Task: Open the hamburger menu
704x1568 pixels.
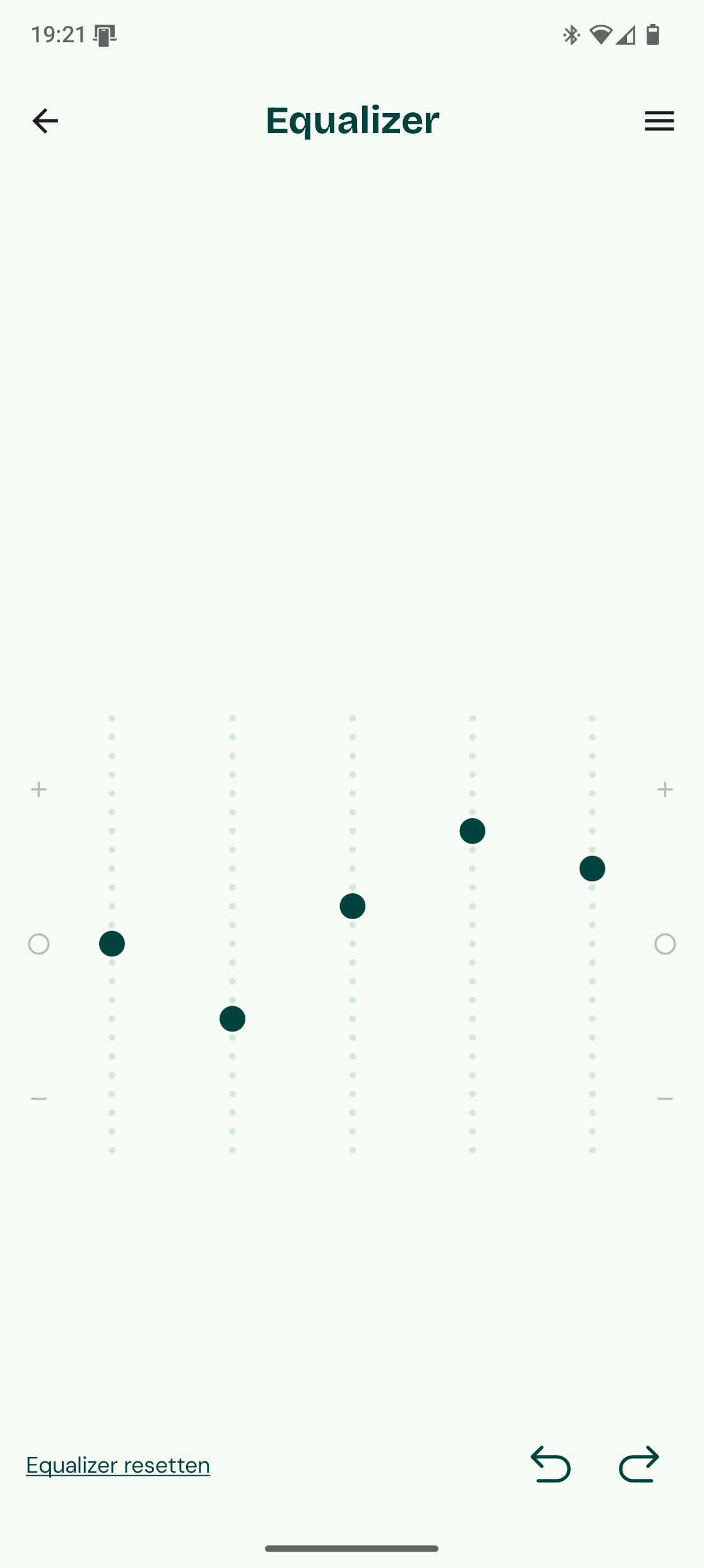Action: tap(659, 121)
